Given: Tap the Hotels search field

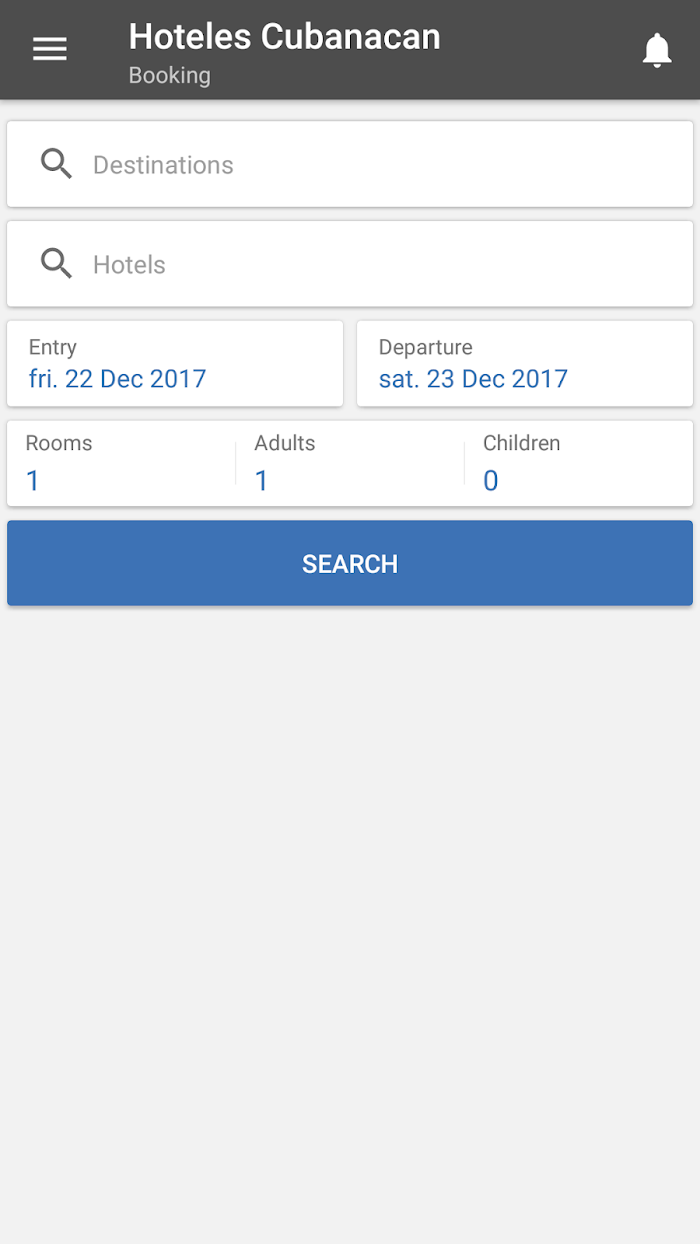Looking at the screenshot, I should click(350, 264).
